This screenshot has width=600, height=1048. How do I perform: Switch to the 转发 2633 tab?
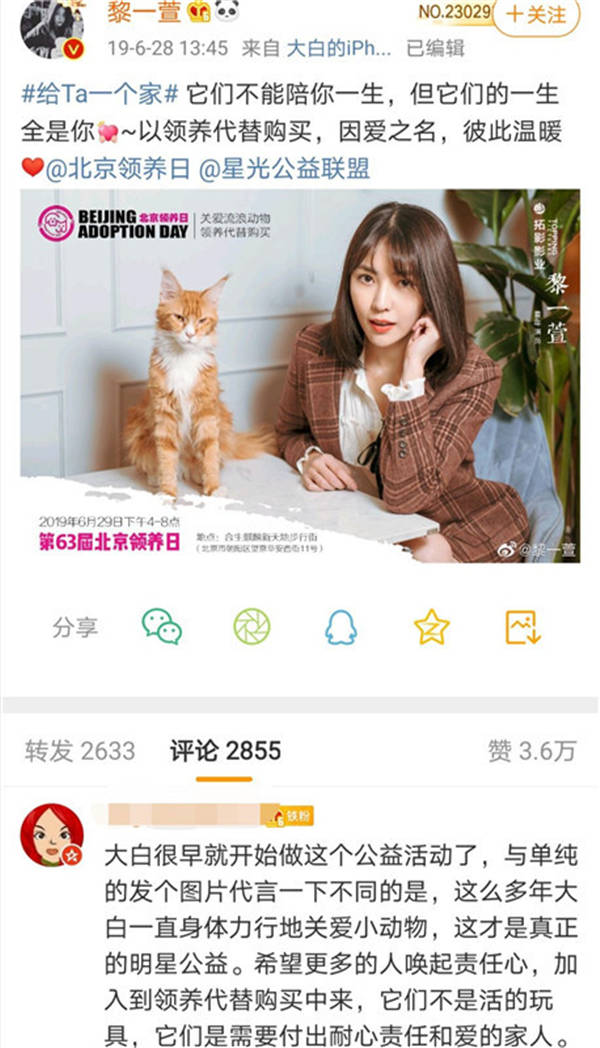[x=79, y=750]
